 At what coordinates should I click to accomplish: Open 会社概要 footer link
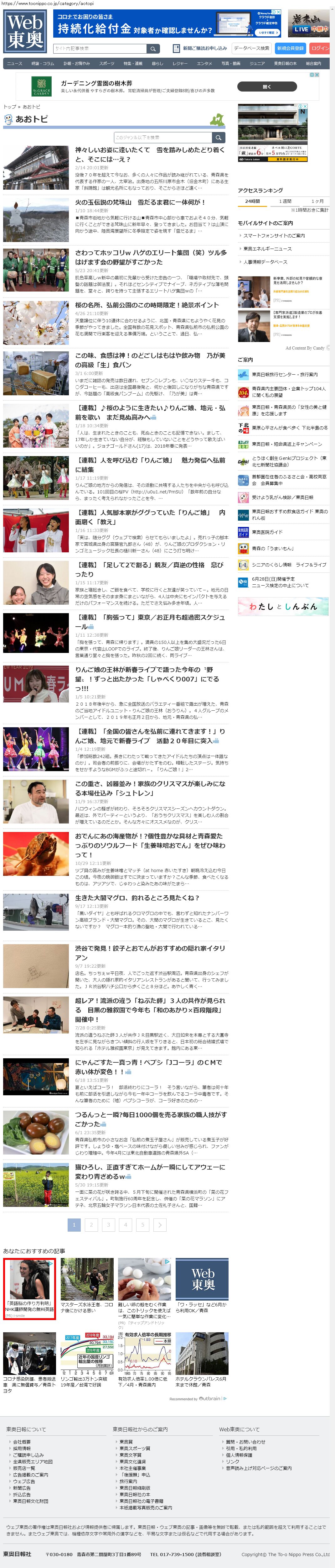(x=22, y=1441)
